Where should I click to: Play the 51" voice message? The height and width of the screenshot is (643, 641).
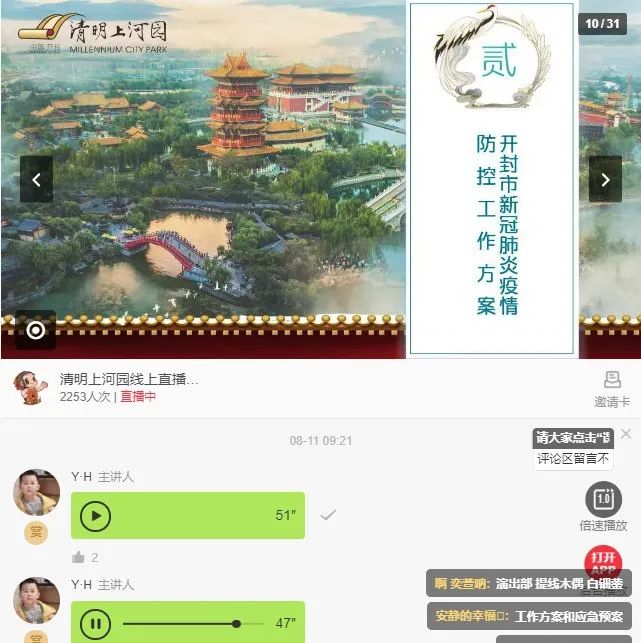point(95,516)
